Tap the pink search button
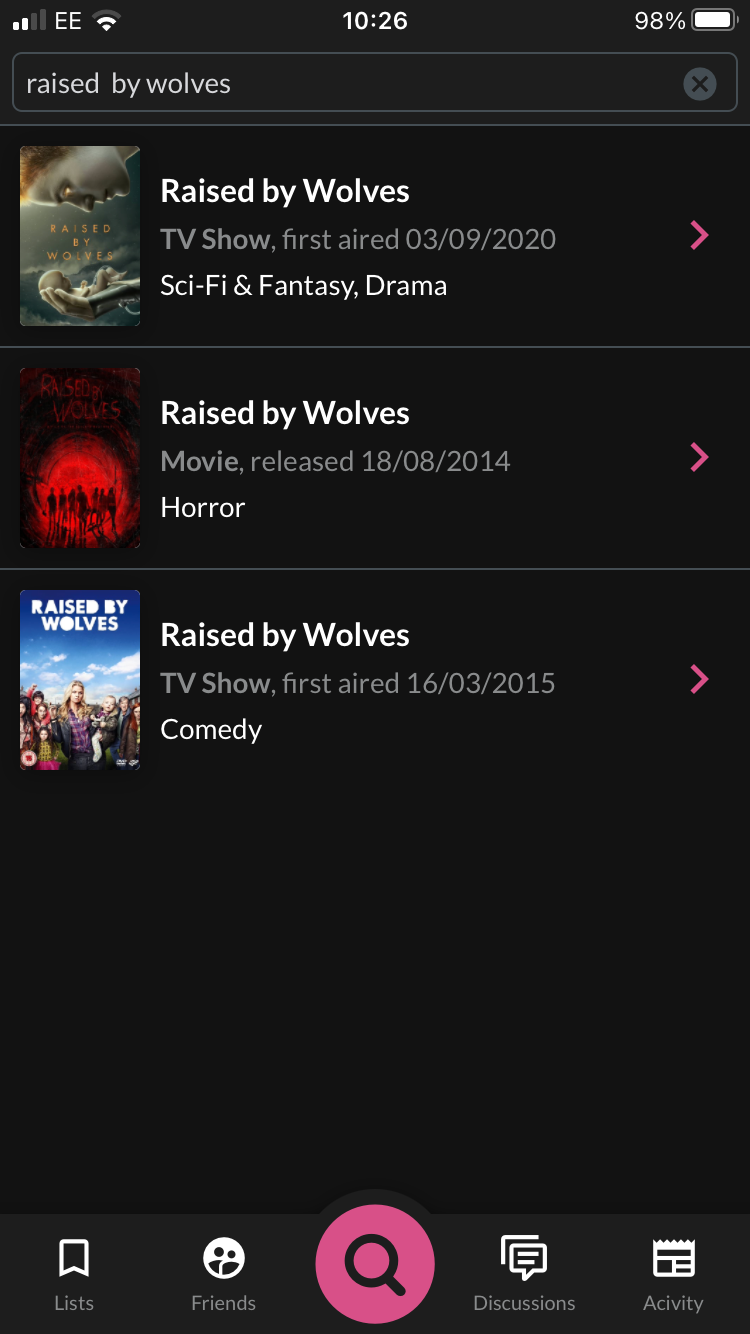 click(375, 1264)
